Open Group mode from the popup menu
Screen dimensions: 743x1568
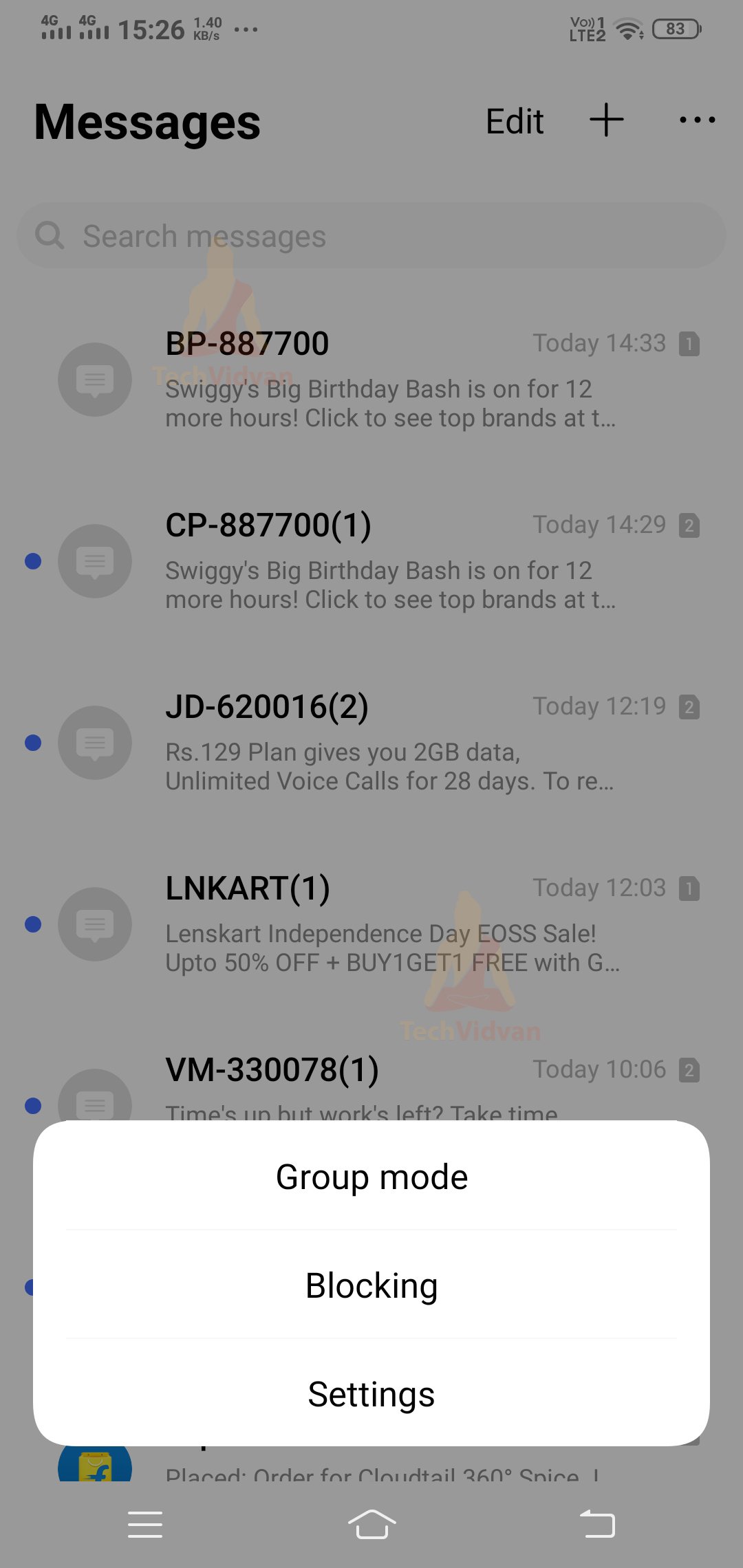371,1176
